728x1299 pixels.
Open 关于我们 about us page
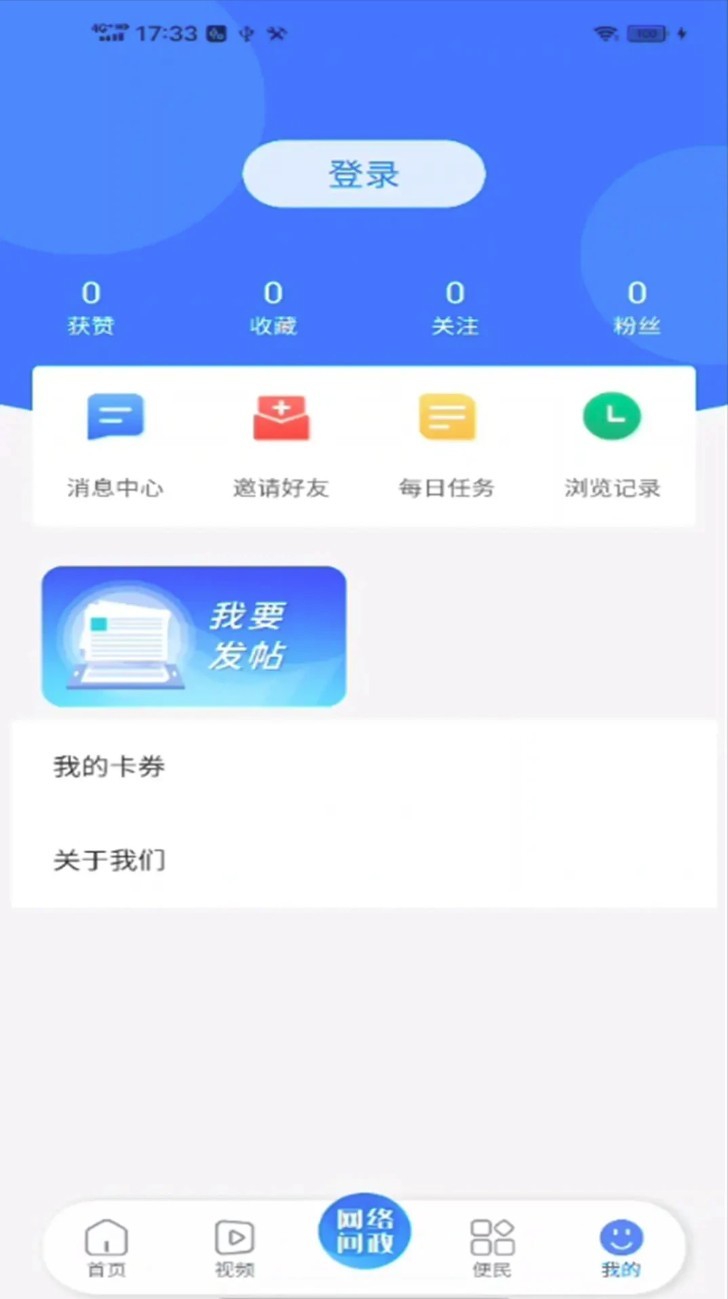point(110,860)
